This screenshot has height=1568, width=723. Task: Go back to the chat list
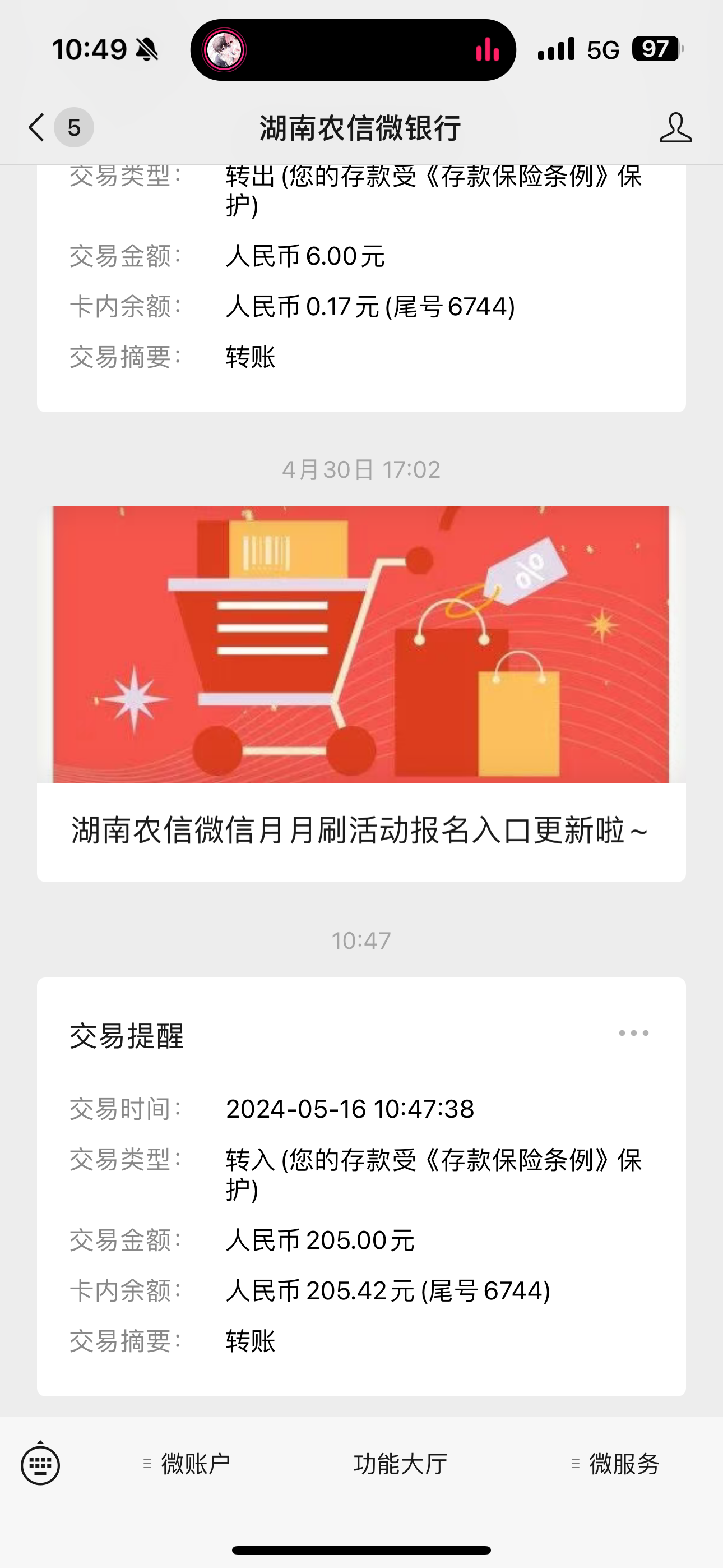(x=38, y=128)
